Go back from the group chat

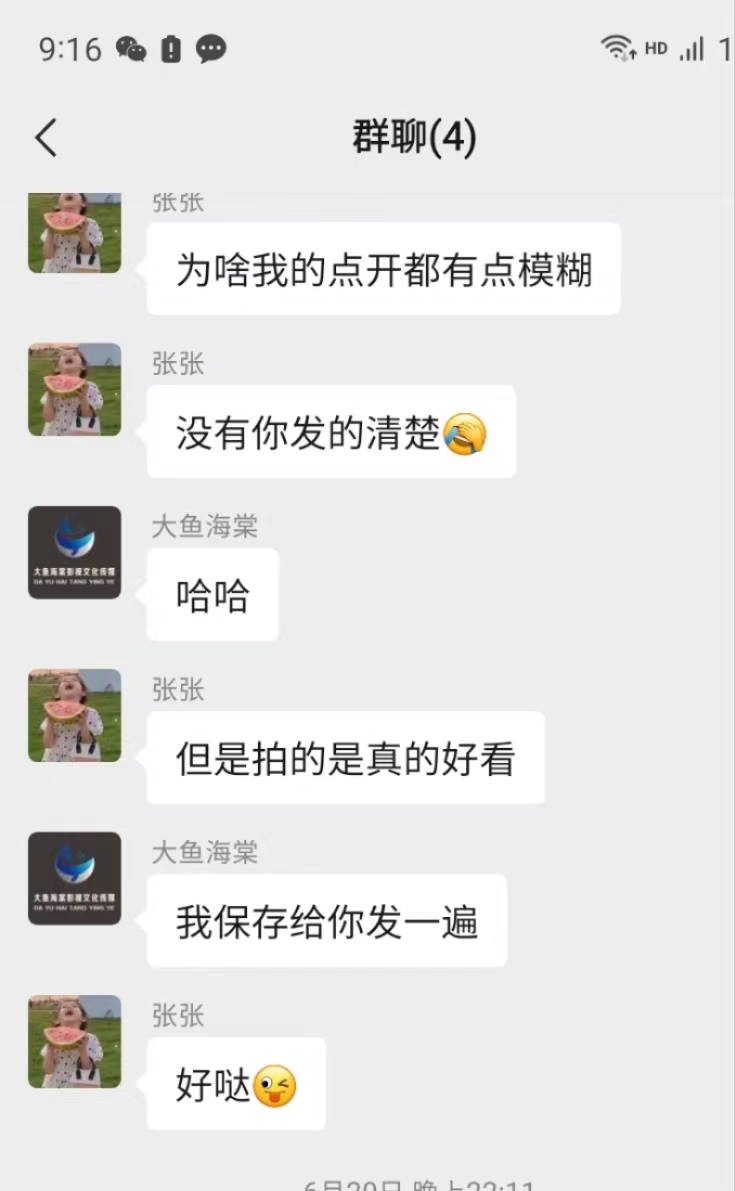click(x=46, y=137)
